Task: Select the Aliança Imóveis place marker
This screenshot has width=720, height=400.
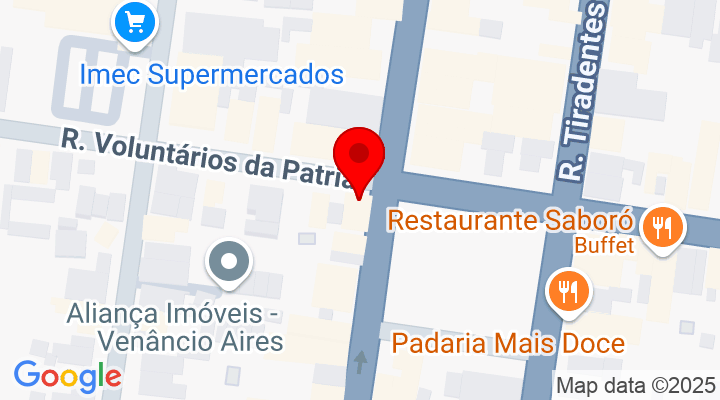Action: click(229, 263)
